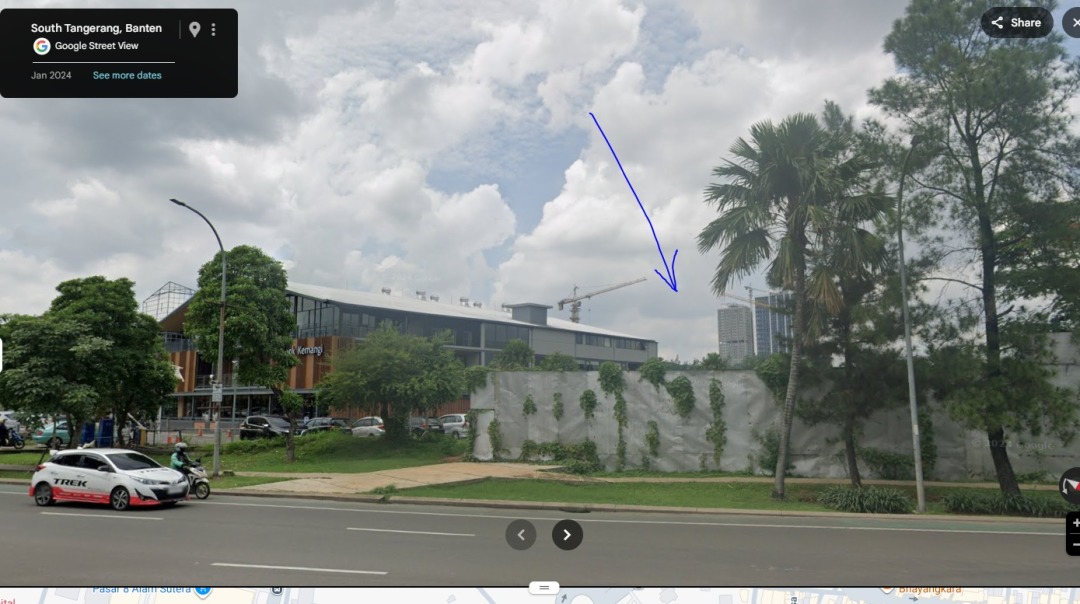Screen dimensions: 1080x604
Task: Tap the location pin icon
Action: point(194,30)
